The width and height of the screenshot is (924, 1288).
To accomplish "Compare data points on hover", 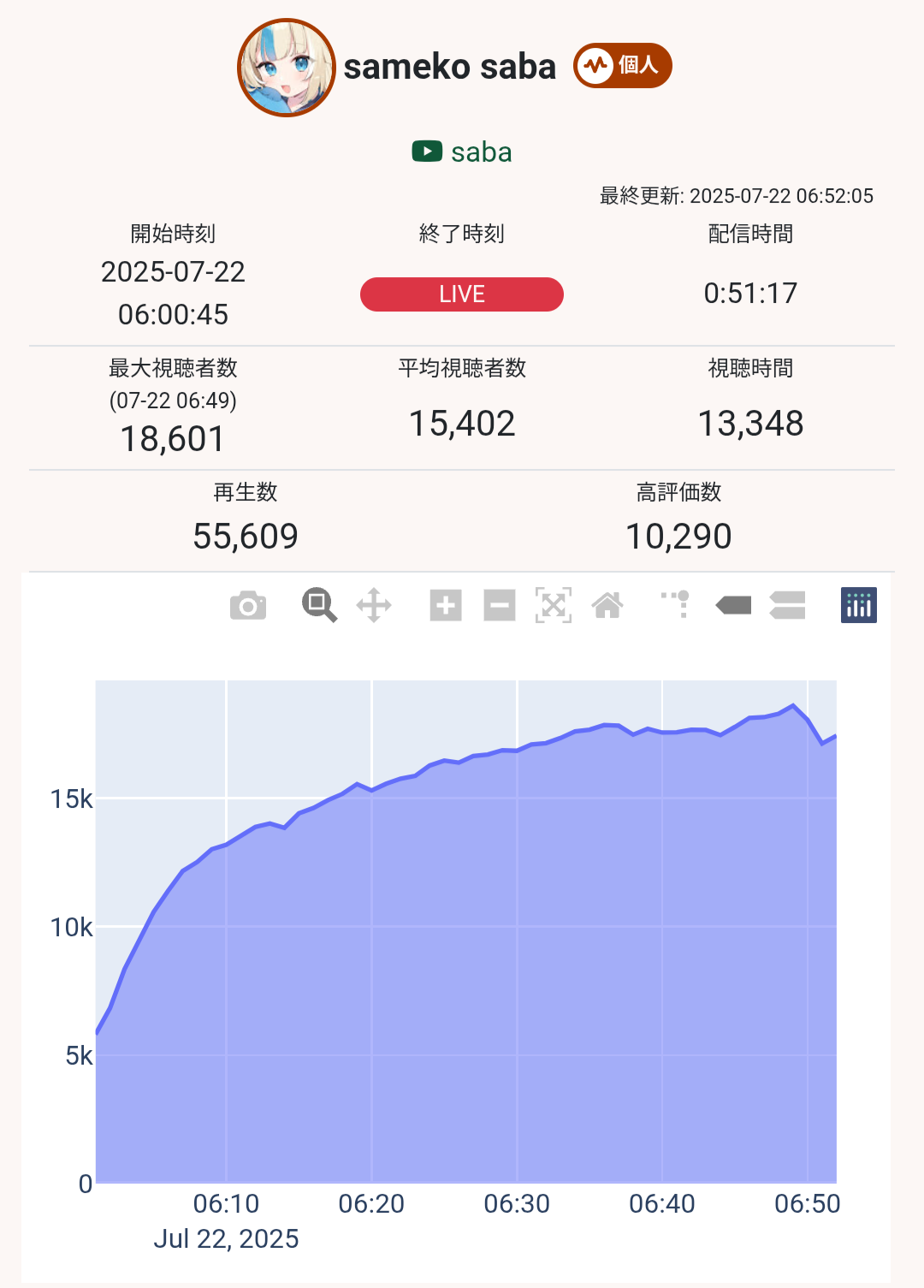I will 787,605.
